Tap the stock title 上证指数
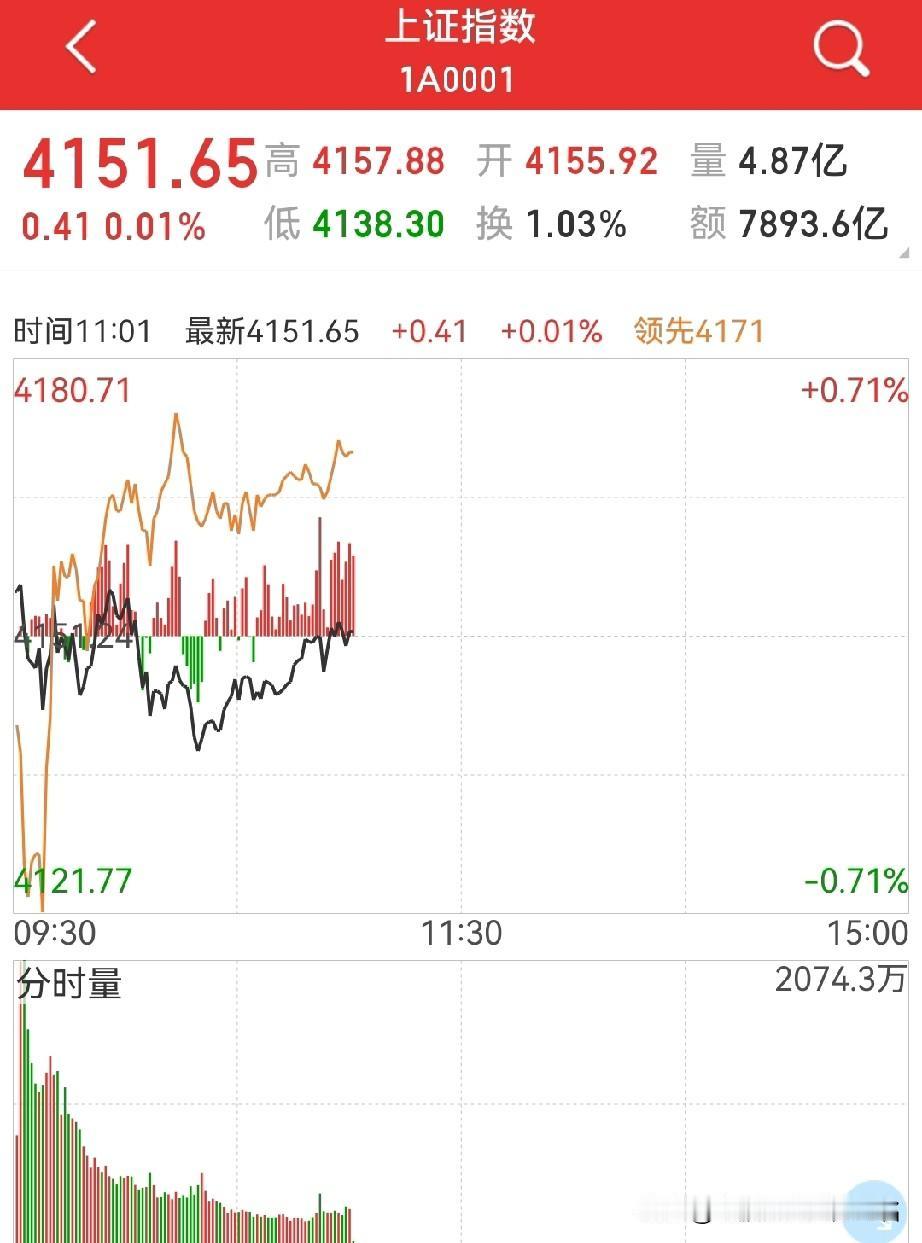 click(x=460, y=28)
